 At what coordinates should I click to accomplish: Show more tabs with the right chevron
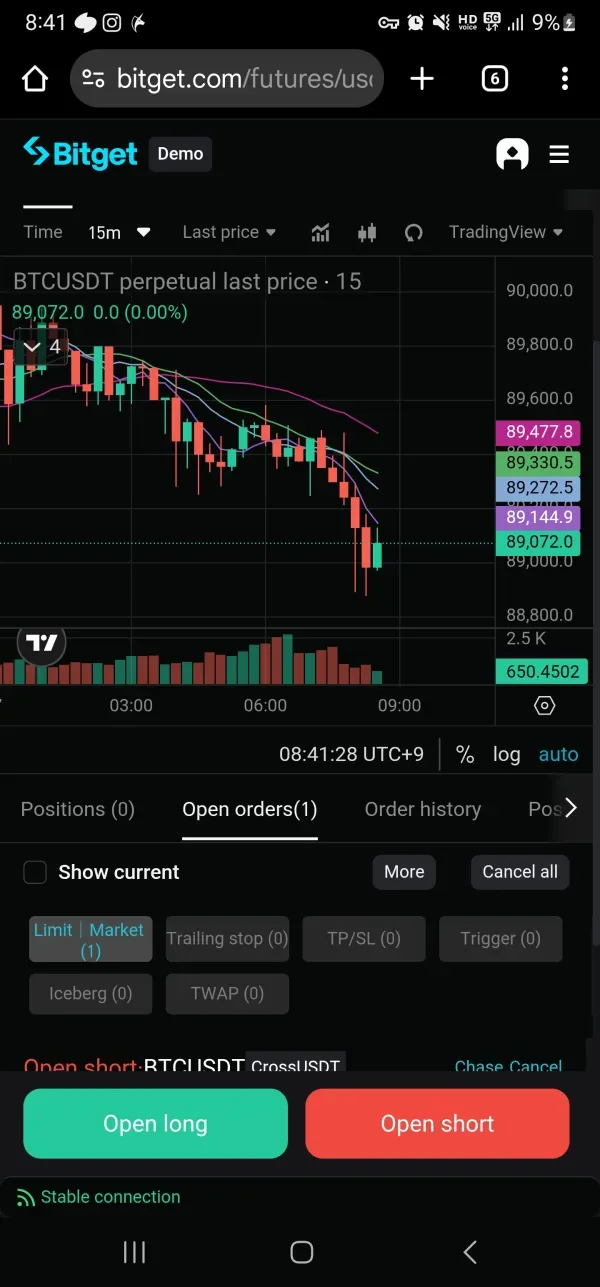pos(571,808)
